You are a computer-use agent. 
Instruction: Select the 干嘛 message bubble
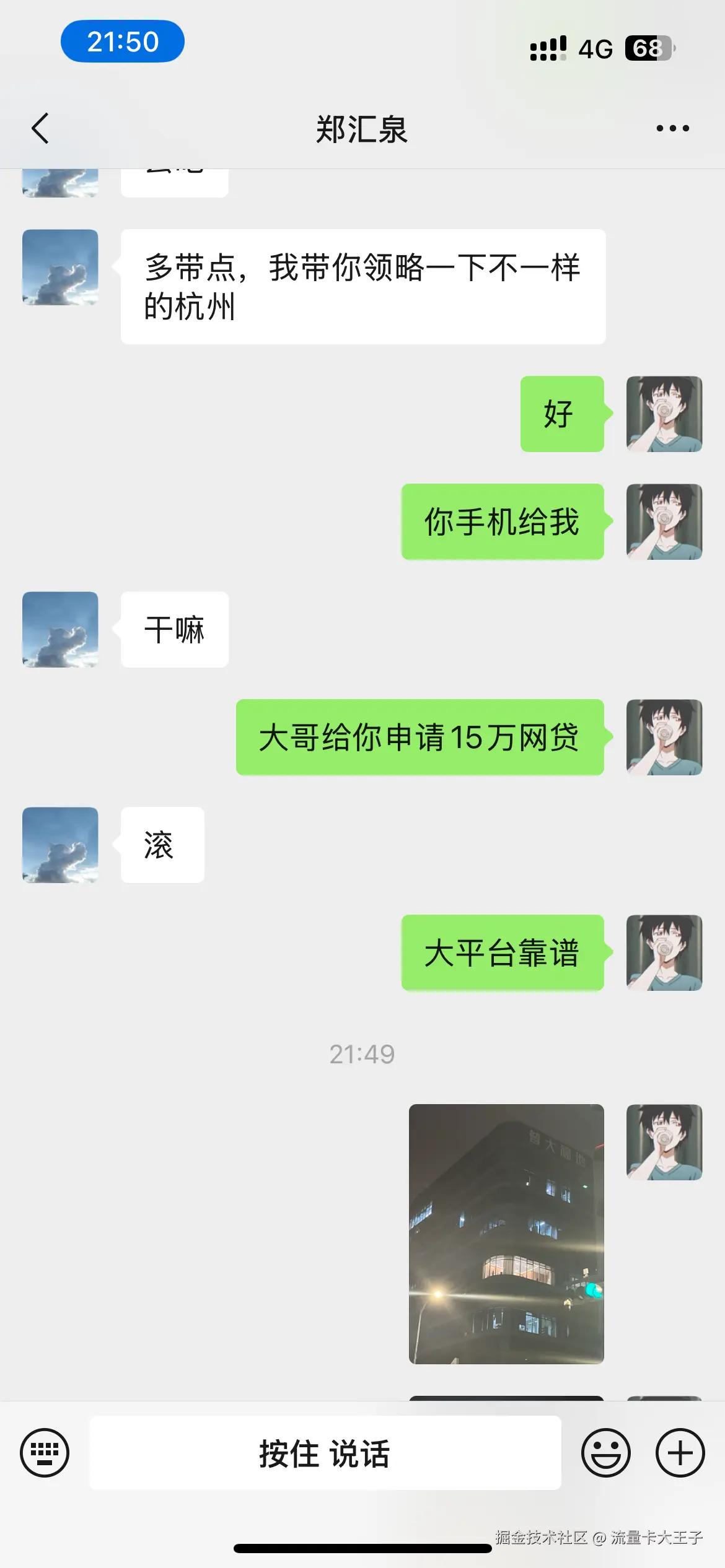tap(174, 629)
